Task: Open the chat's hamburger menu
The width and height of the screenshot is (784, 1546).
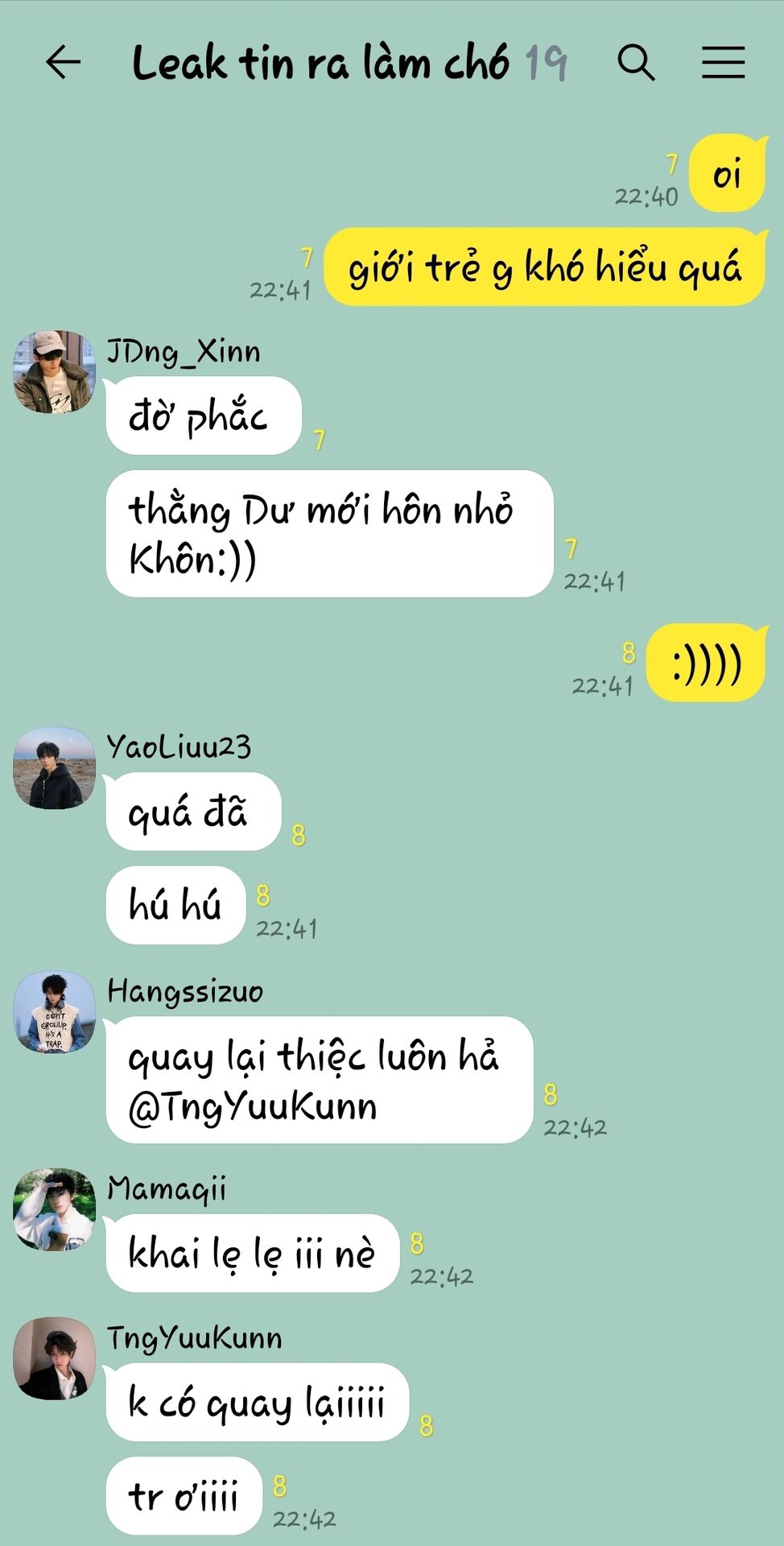Action: pos(723,63)
